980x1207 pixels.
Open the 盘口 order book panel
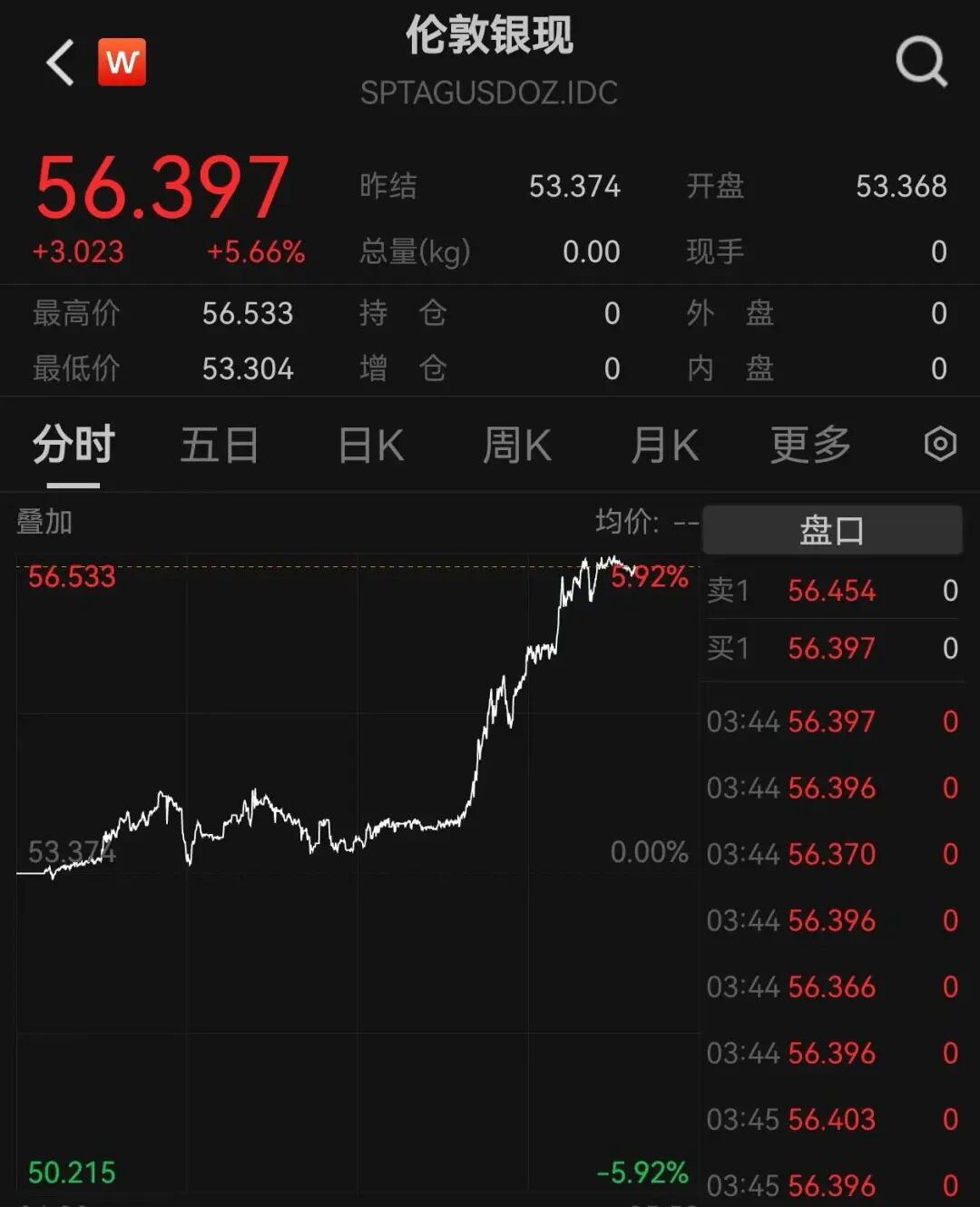point(831,529)
